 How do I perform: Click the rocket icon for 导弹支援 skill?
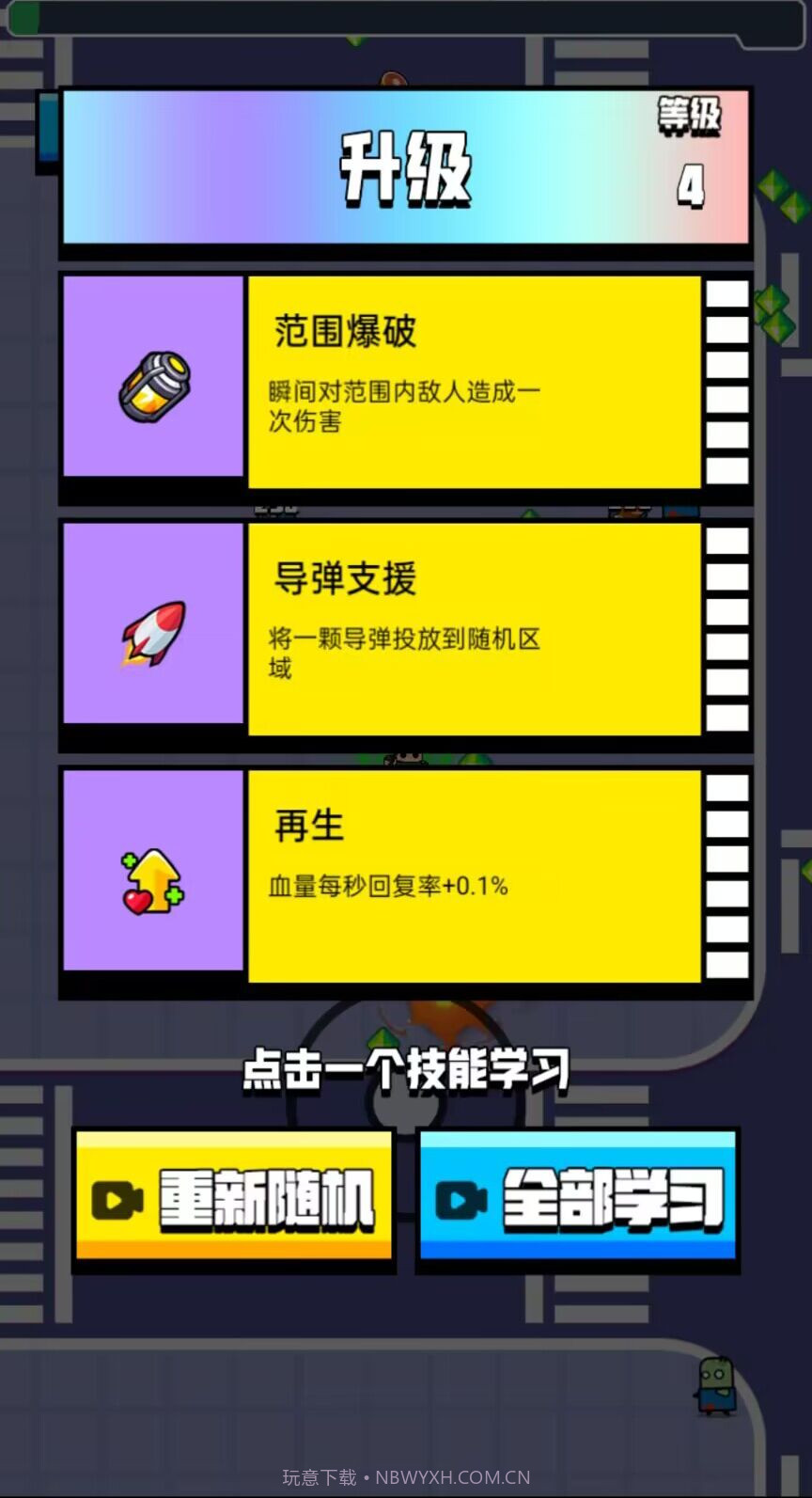[x=153, y=632]
